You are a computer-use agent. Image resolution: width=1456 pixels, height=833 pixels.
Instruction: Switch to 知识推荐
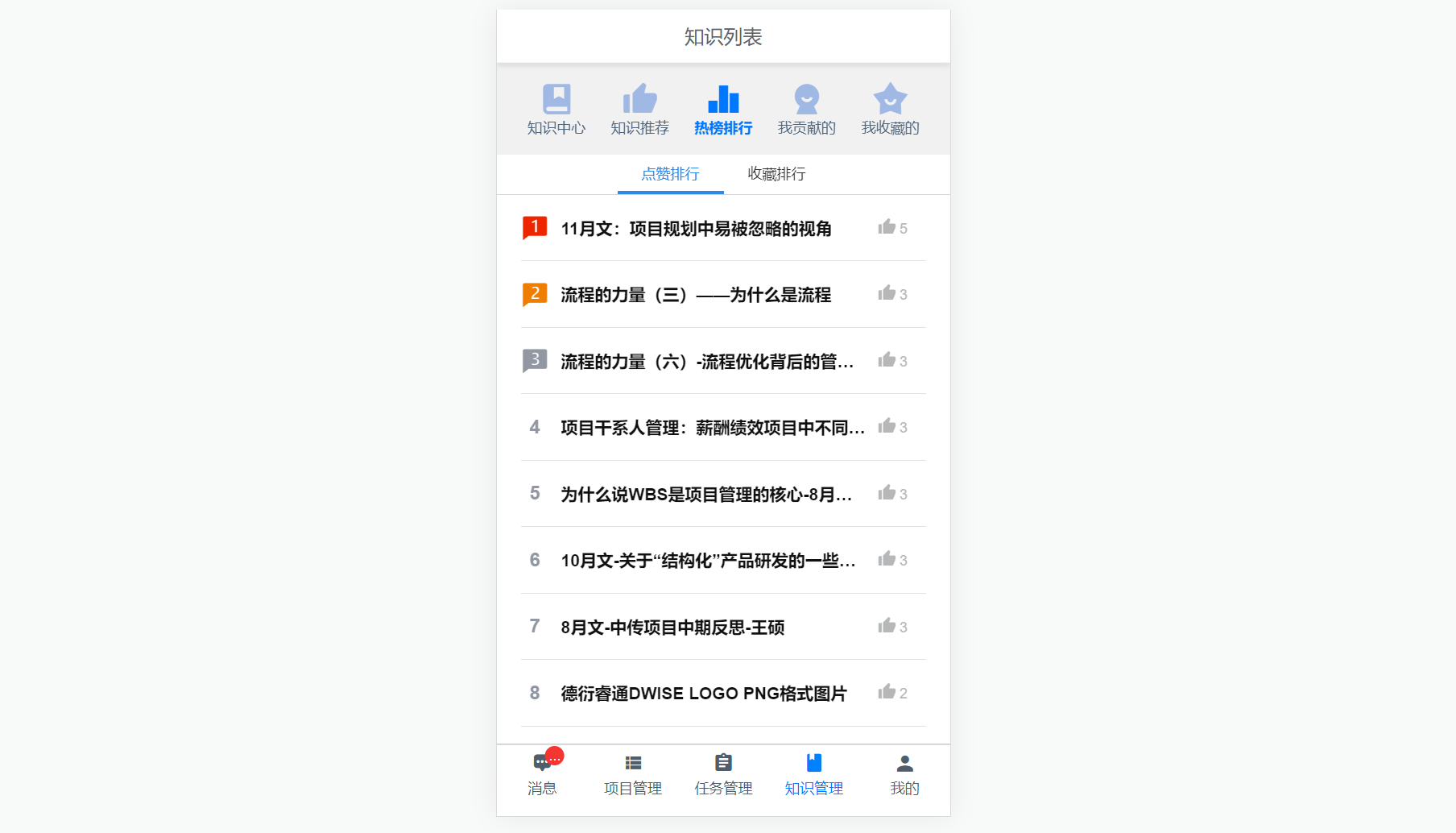[x=639, y=109]
